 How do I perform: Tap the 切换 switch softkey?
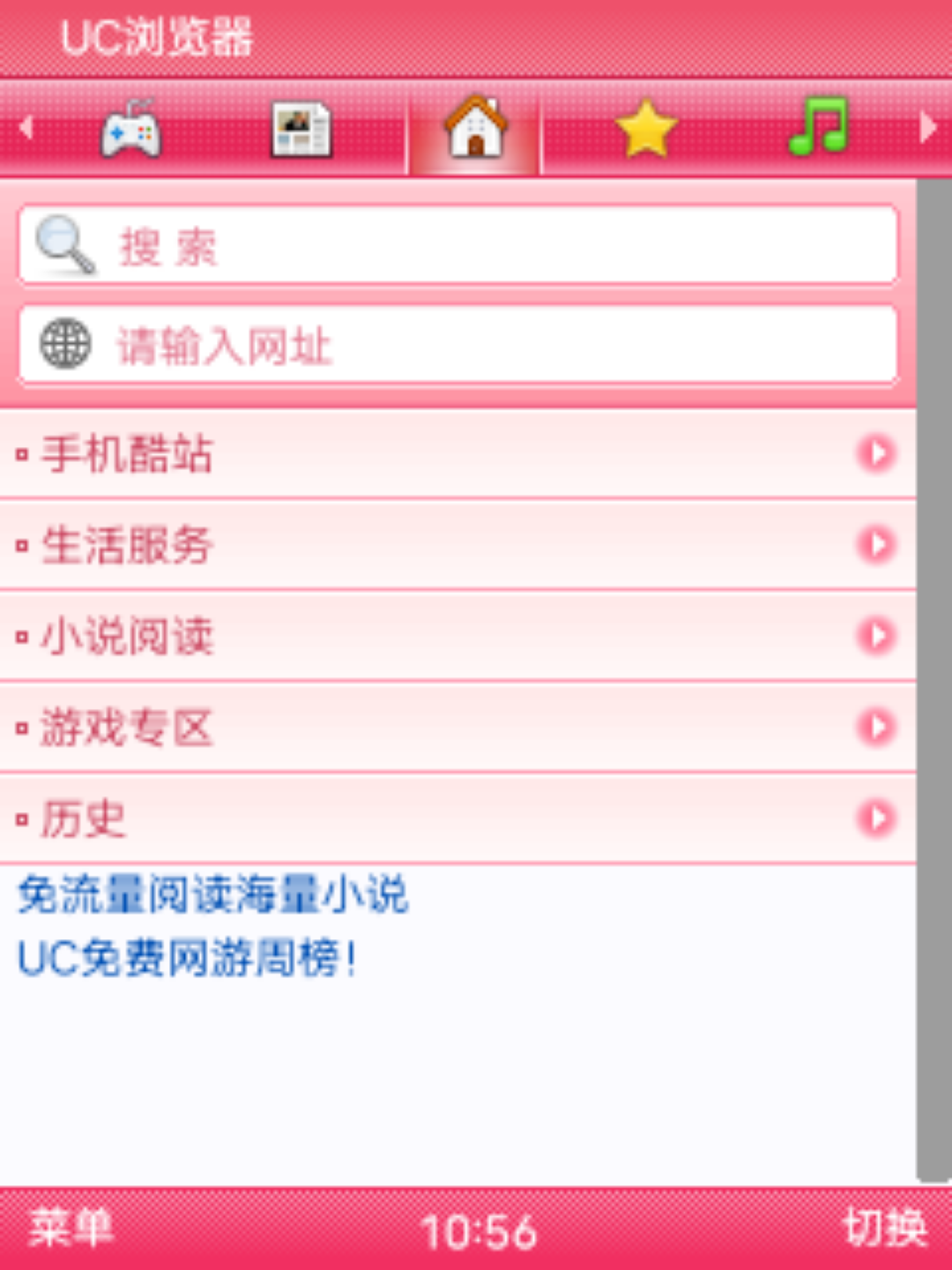(x=884, y=1228)
